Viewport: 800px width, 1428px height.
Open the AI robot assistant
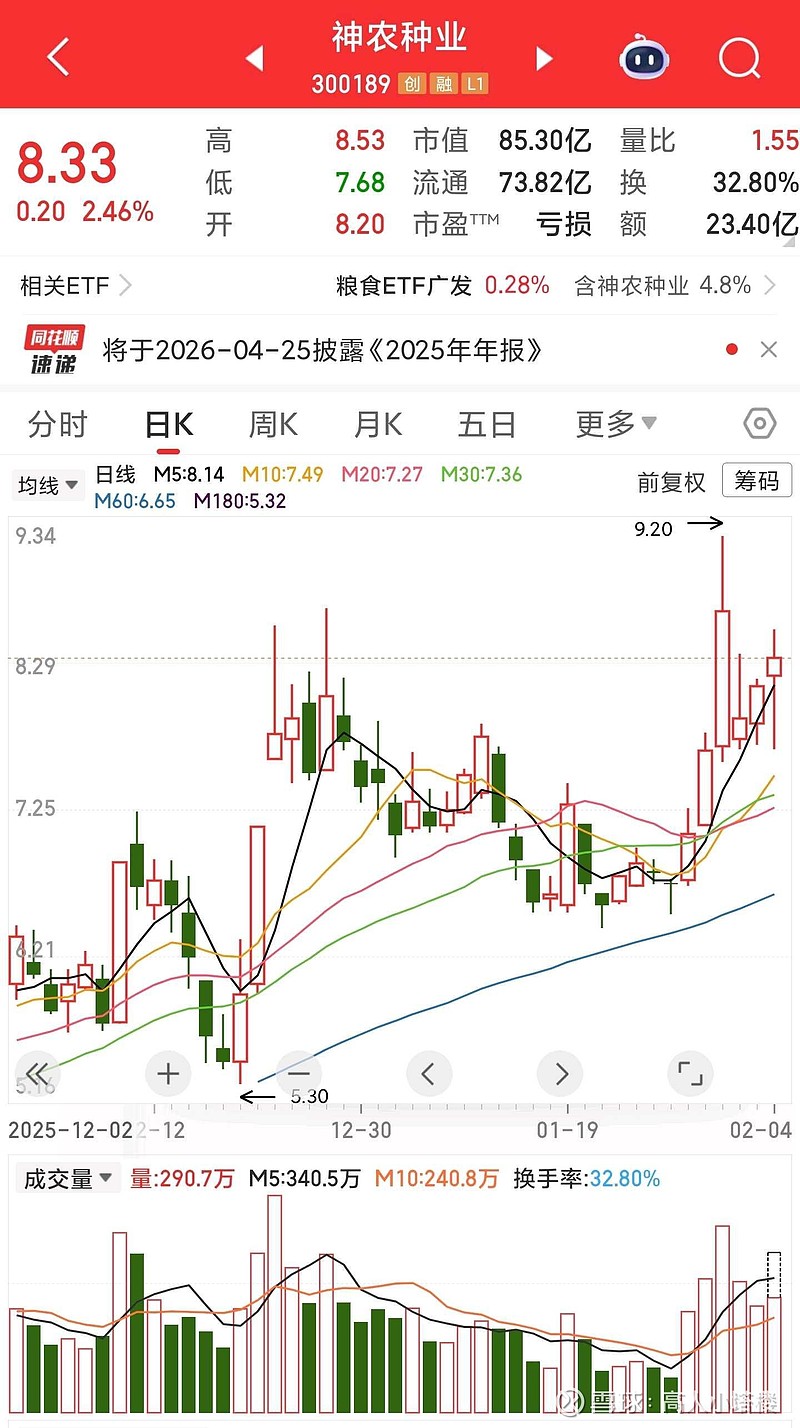click(x=643, y=58)
